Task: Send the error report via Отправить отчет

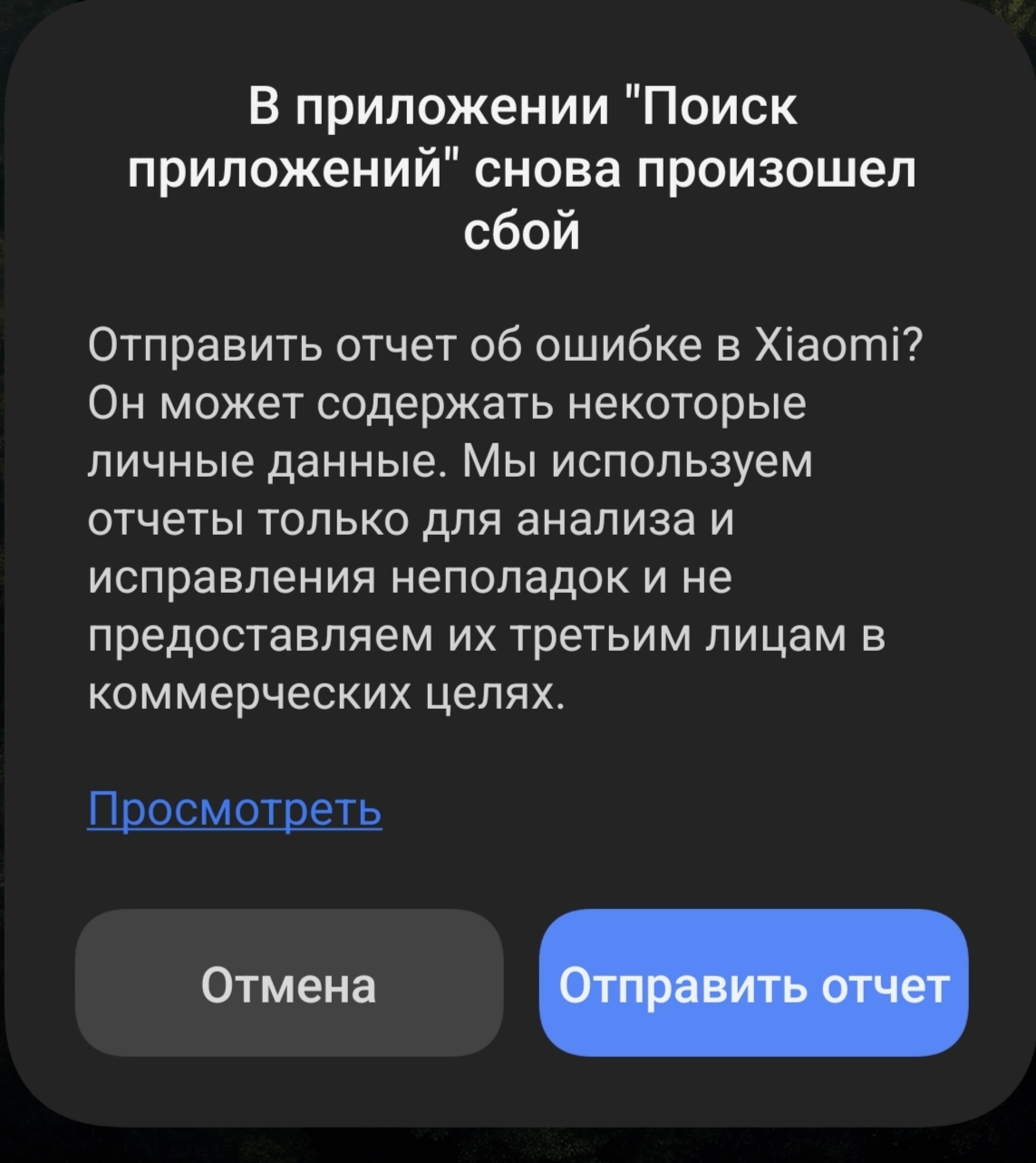Action: 753,984
